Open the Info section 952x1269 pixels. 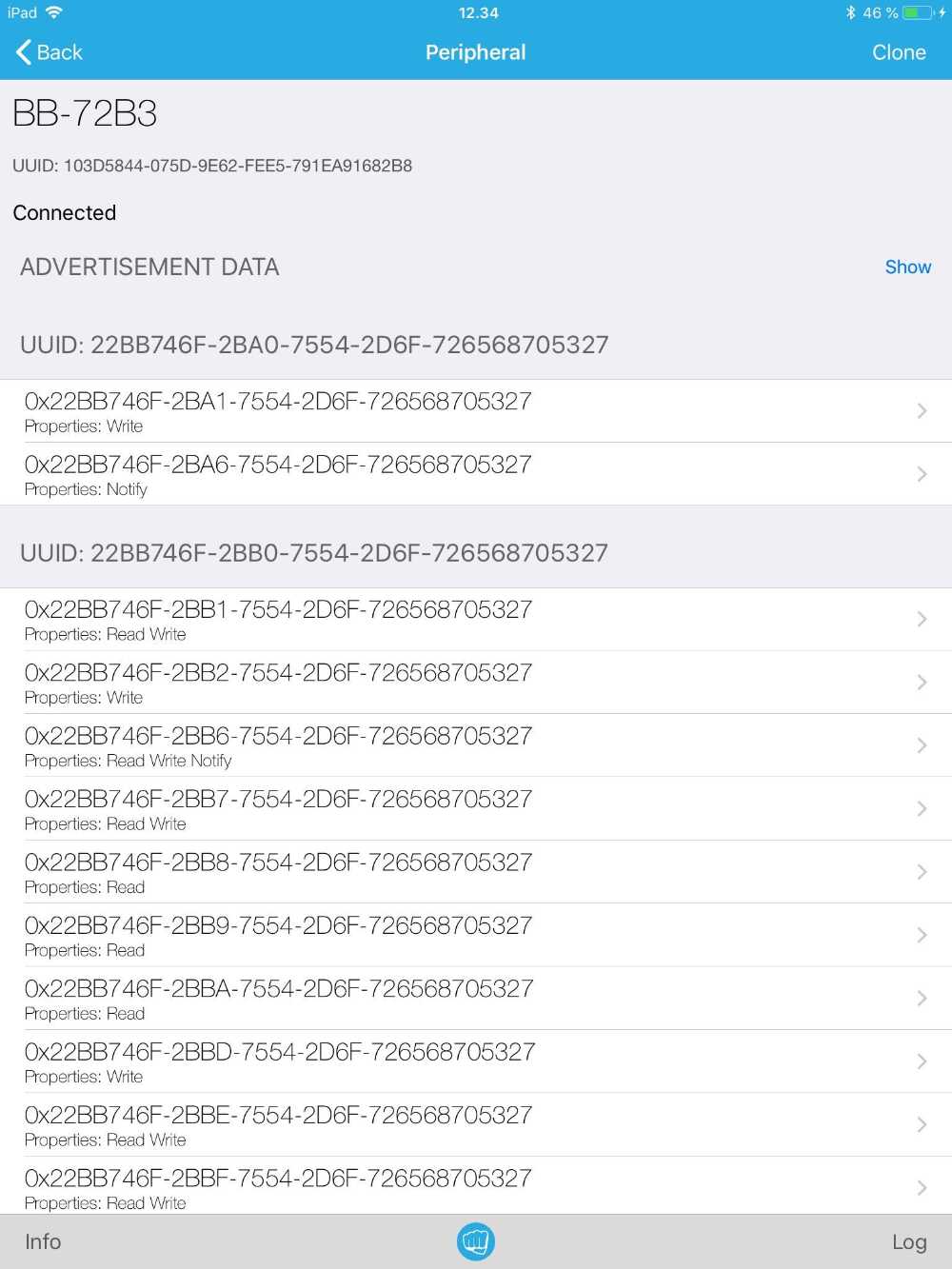click(43, 1241)
